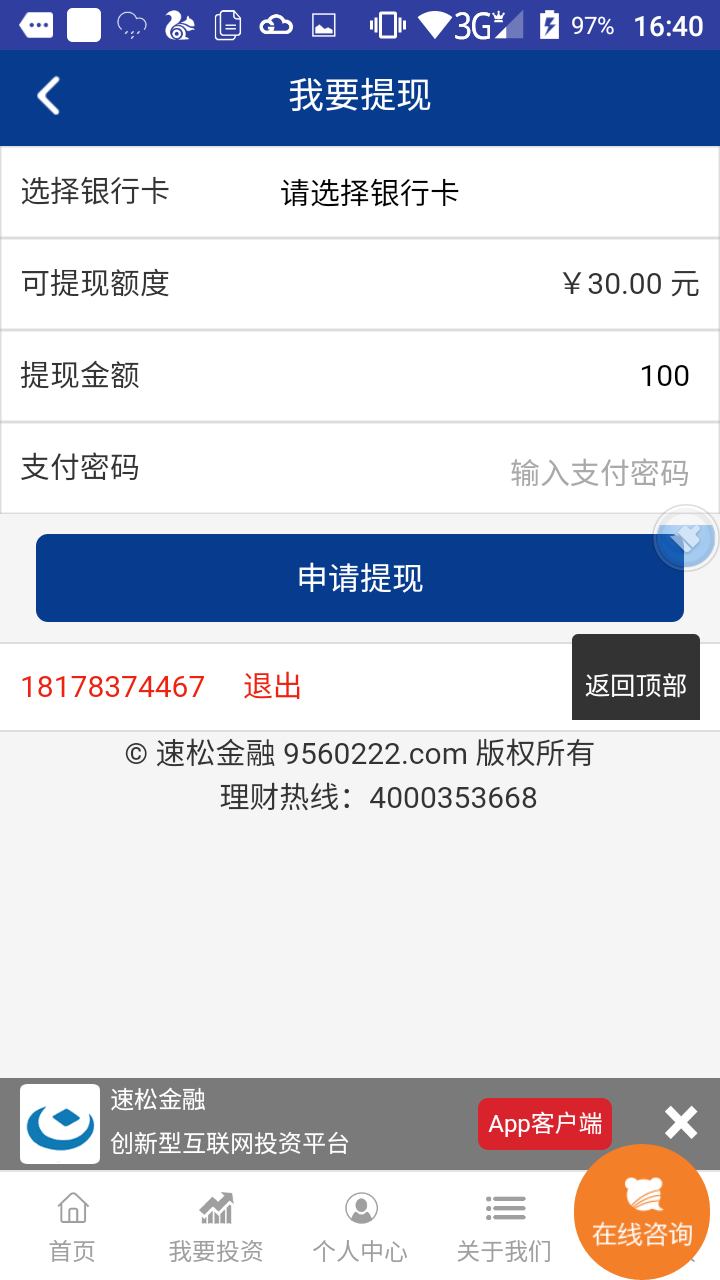Open the App客户端 download button
This screenshot has height=1280, width=720.
pyautogui.click(x=545, y=1124)
